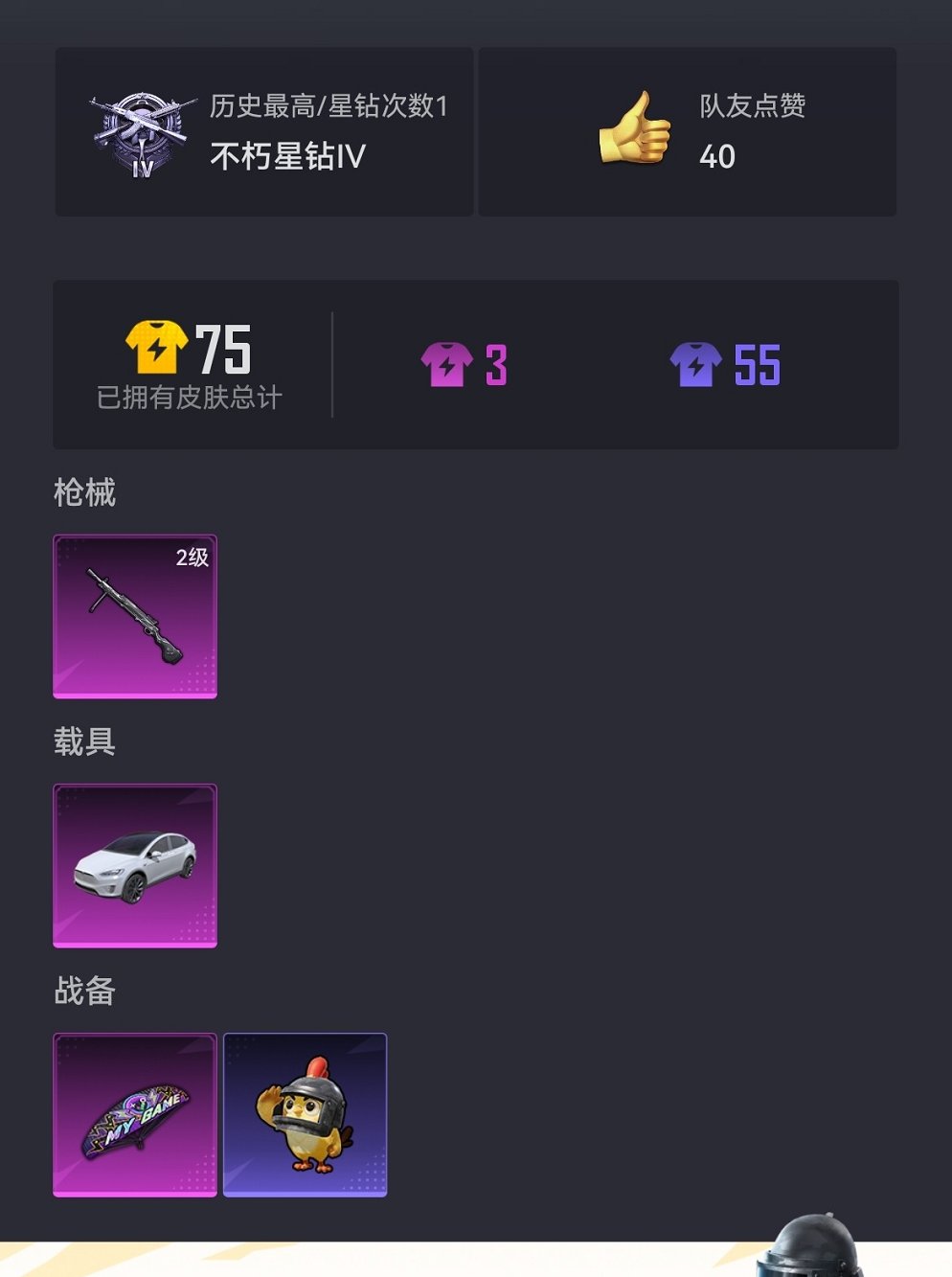The width and height of the screenshot is (952, 1277).
Task: Select the helmeted chick gear item
Action: pos(305,1114)
